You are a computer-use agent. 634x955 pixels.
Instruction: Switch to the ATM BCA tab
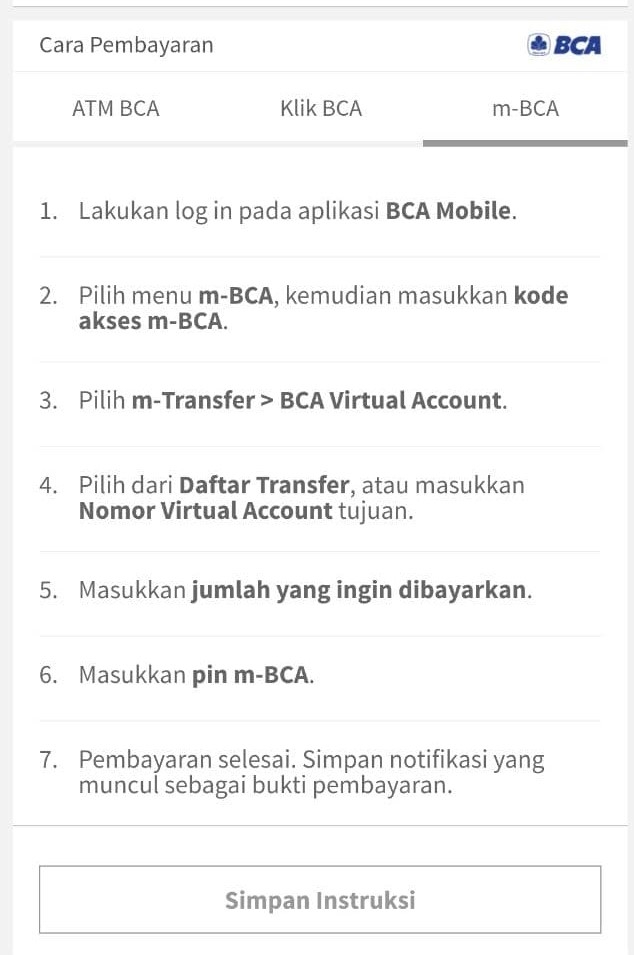(x=116, y=109)
